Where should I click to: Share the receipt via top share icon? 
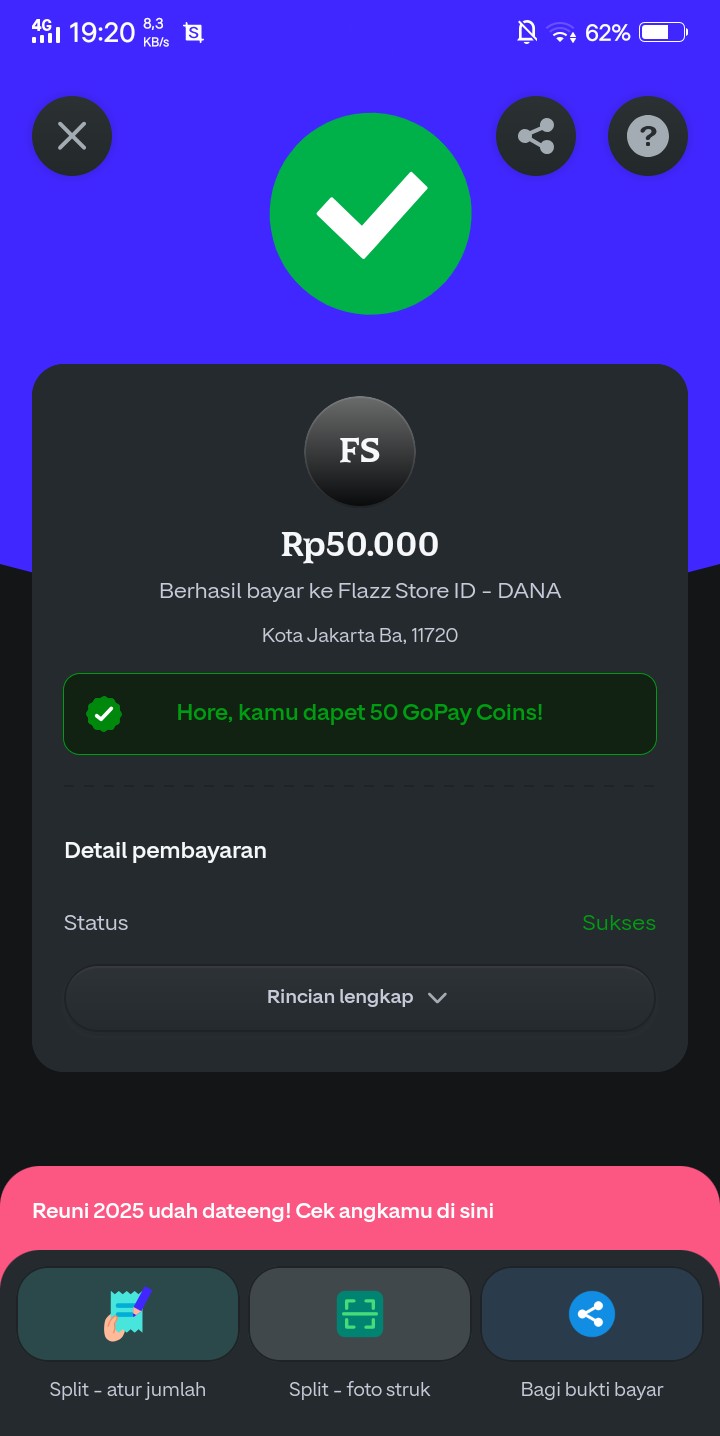pyautogui.click(x=536, y=136)
